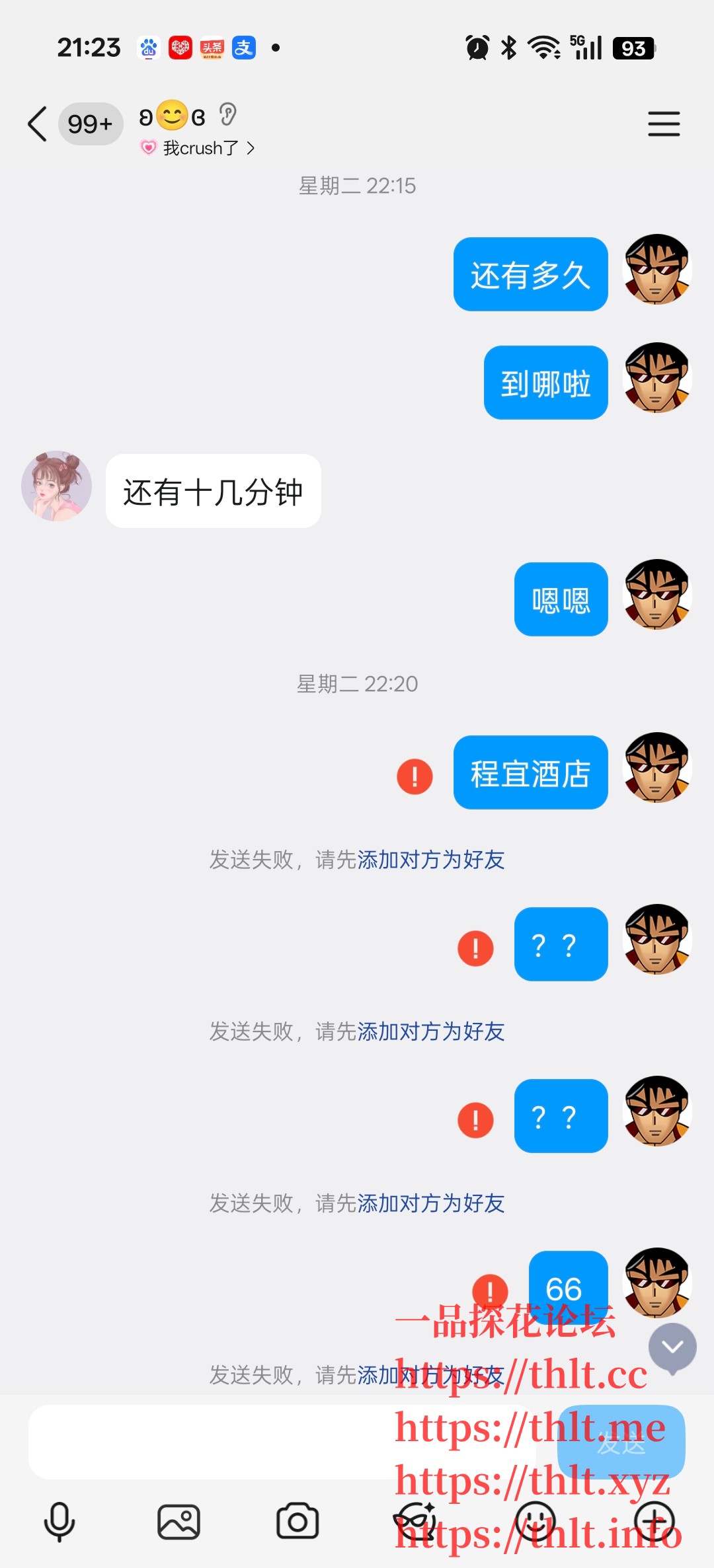714x1568 pixels.
Task: Open the photo gallery picker
Action: point(178,1521)
